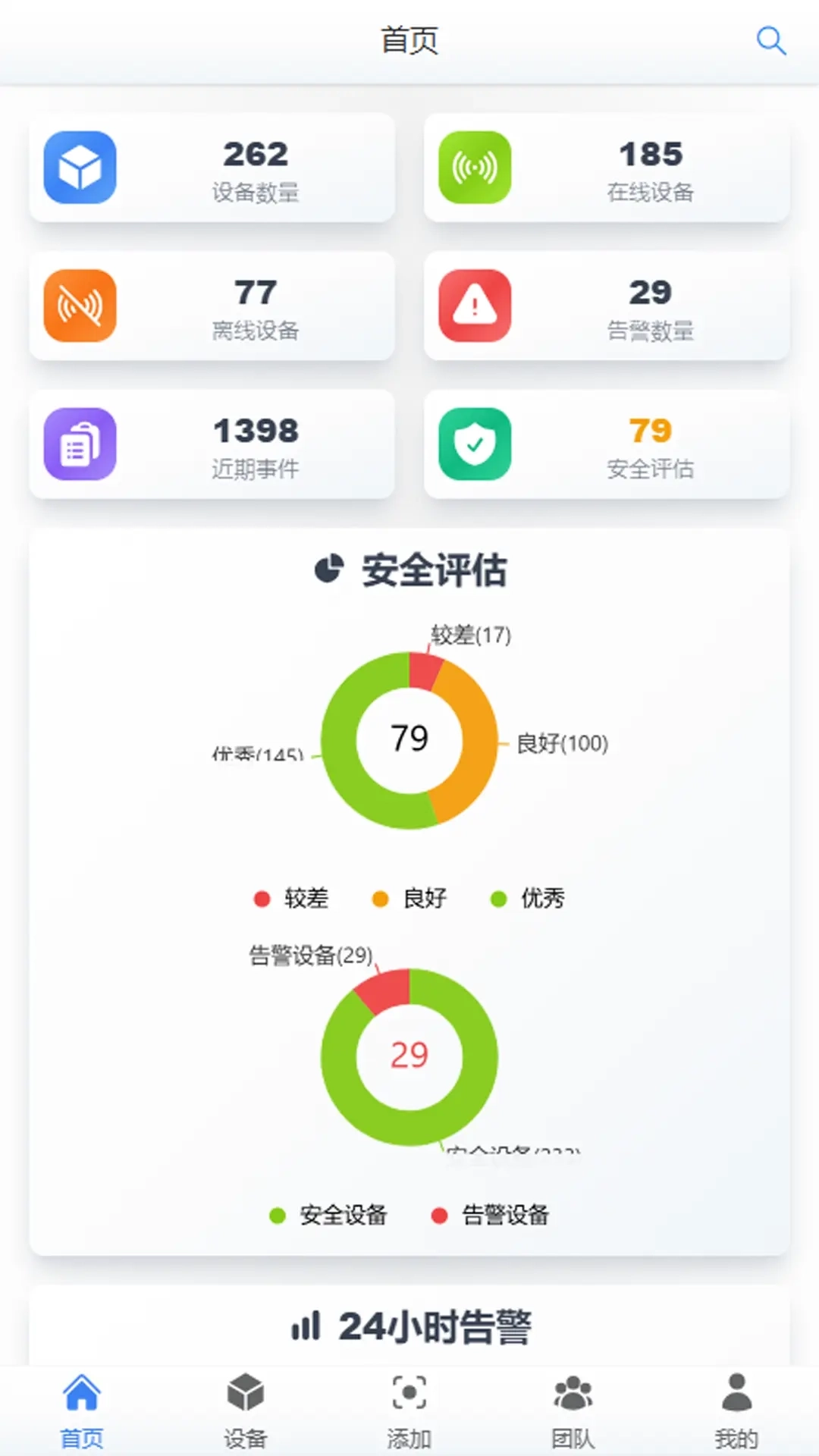
Task: Click the orange offline icon for 离线设备
Action: click(80, 306)
